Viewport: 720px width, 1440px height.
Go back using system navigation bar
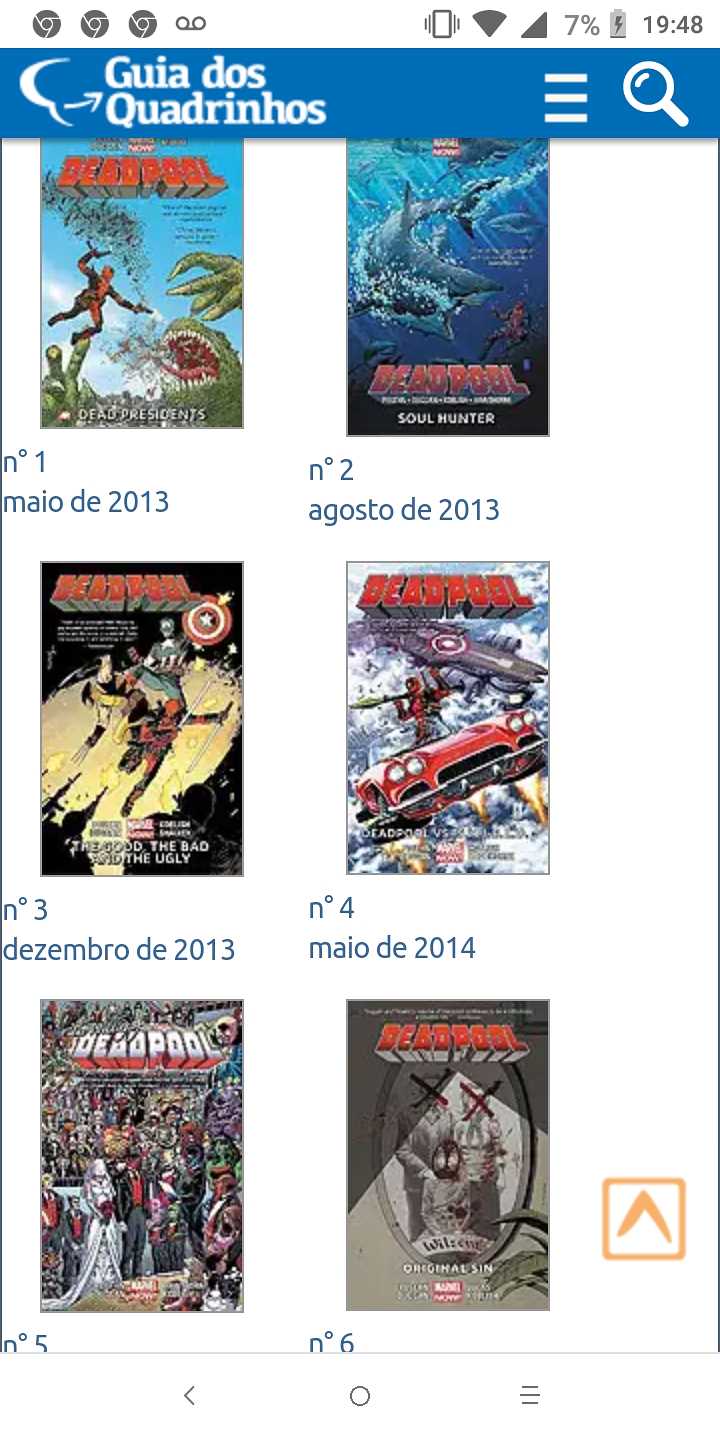(189, 1396)
